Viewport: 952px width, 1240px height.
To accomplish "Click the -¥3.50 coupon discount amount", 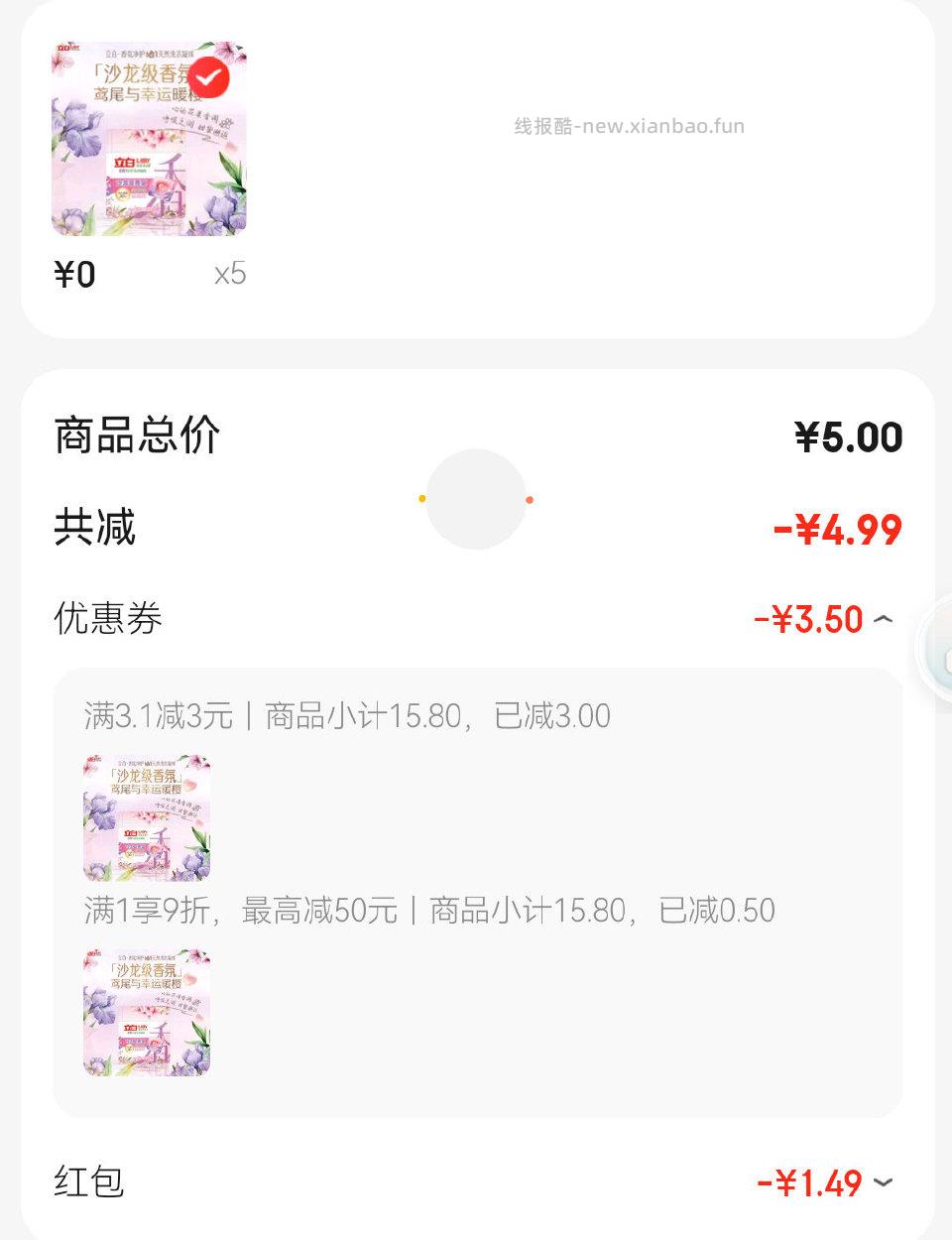I will [808, 618].
